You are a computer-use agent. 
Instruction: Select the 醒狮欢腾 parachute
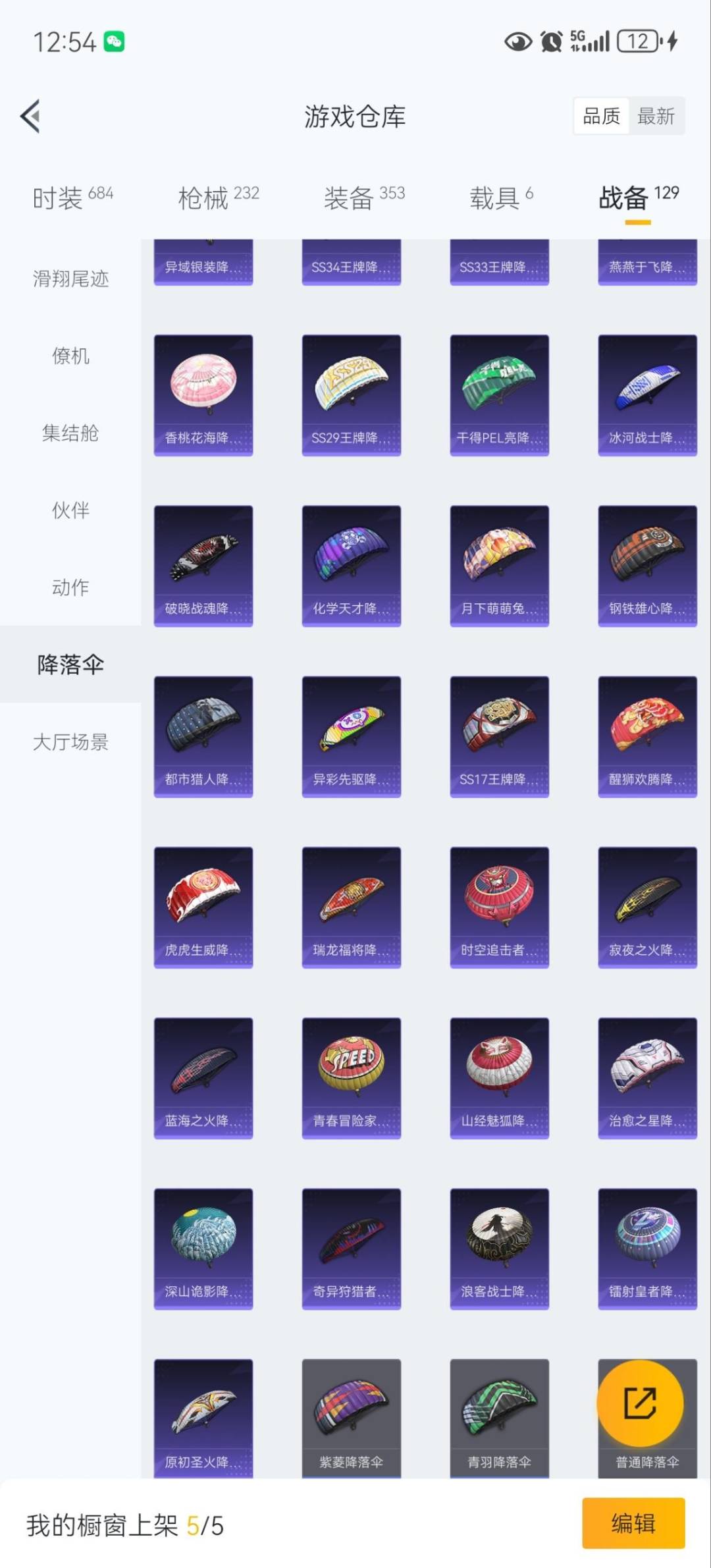[x=646, y=734]
